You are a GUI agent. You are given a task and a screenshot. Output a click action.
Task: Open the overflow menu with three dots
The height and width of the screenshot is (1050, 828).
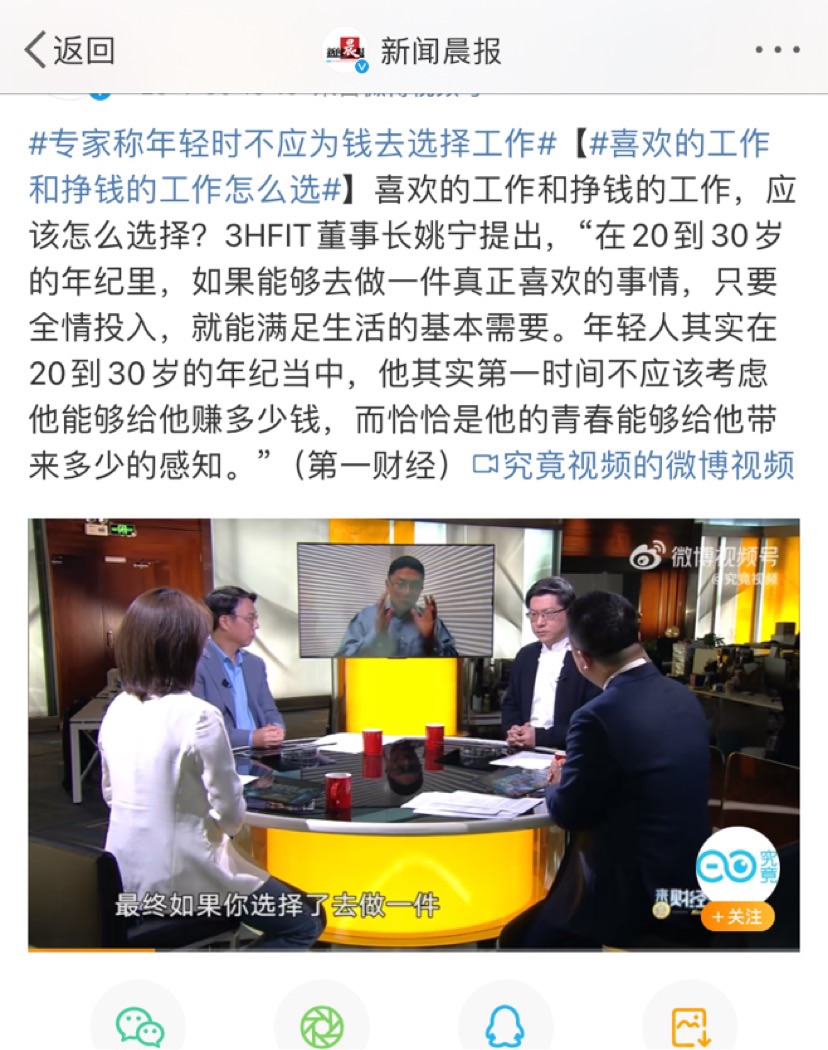coord(776,49)
